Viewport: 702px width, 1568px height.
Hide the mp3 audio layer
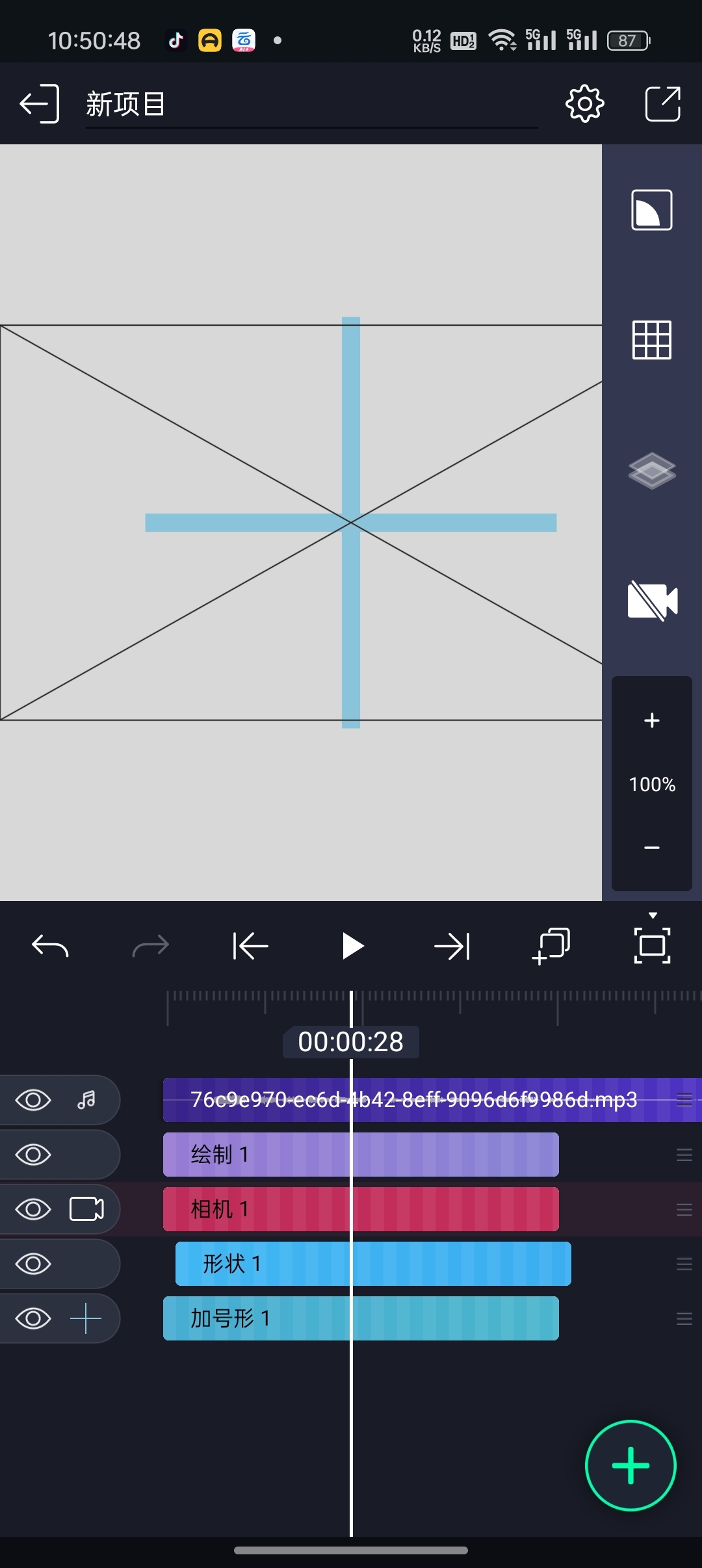click(x=33, y=1100)
